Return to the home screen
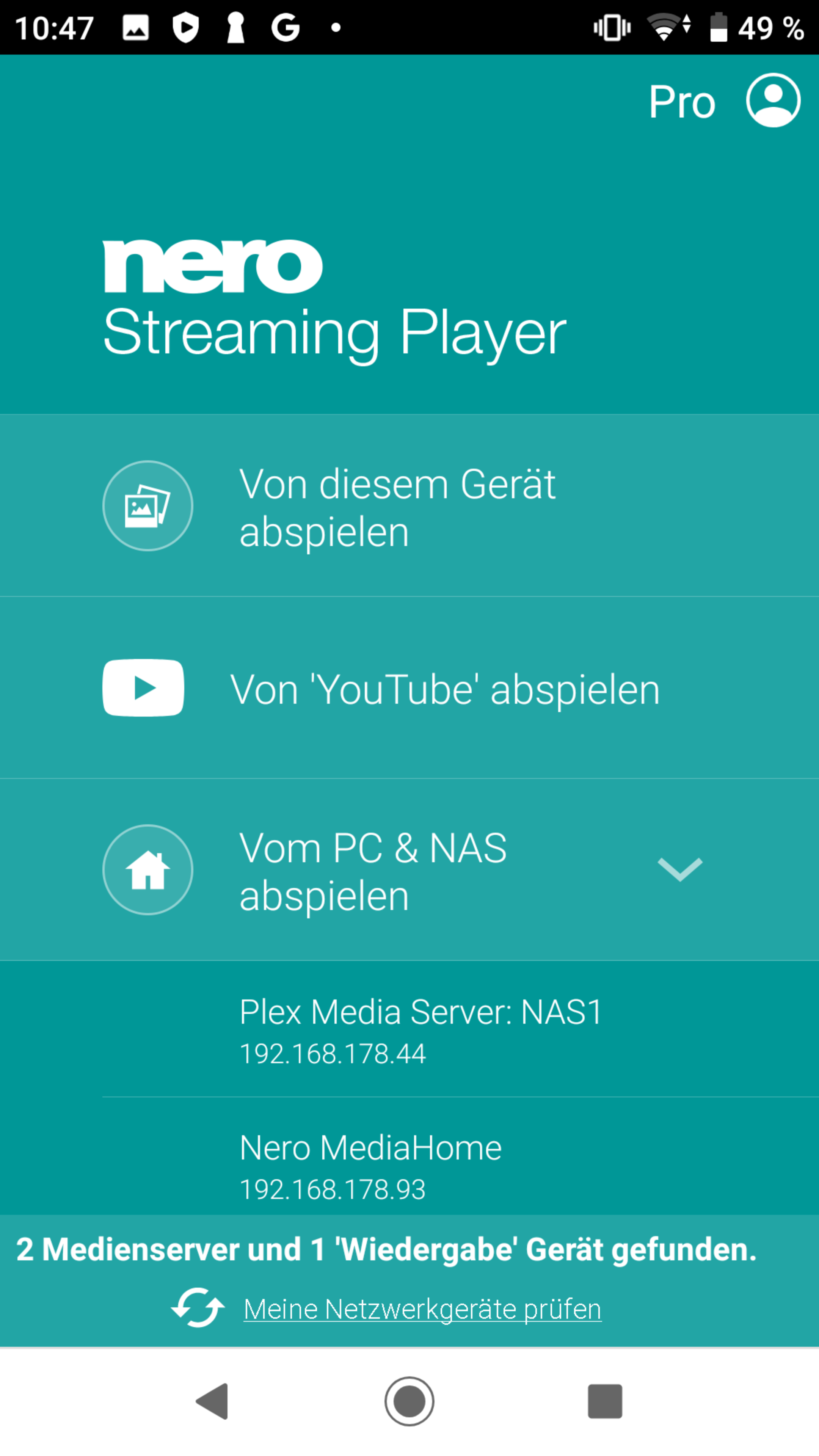This screenshot has width=819, height=1456. coord(409,1401)
